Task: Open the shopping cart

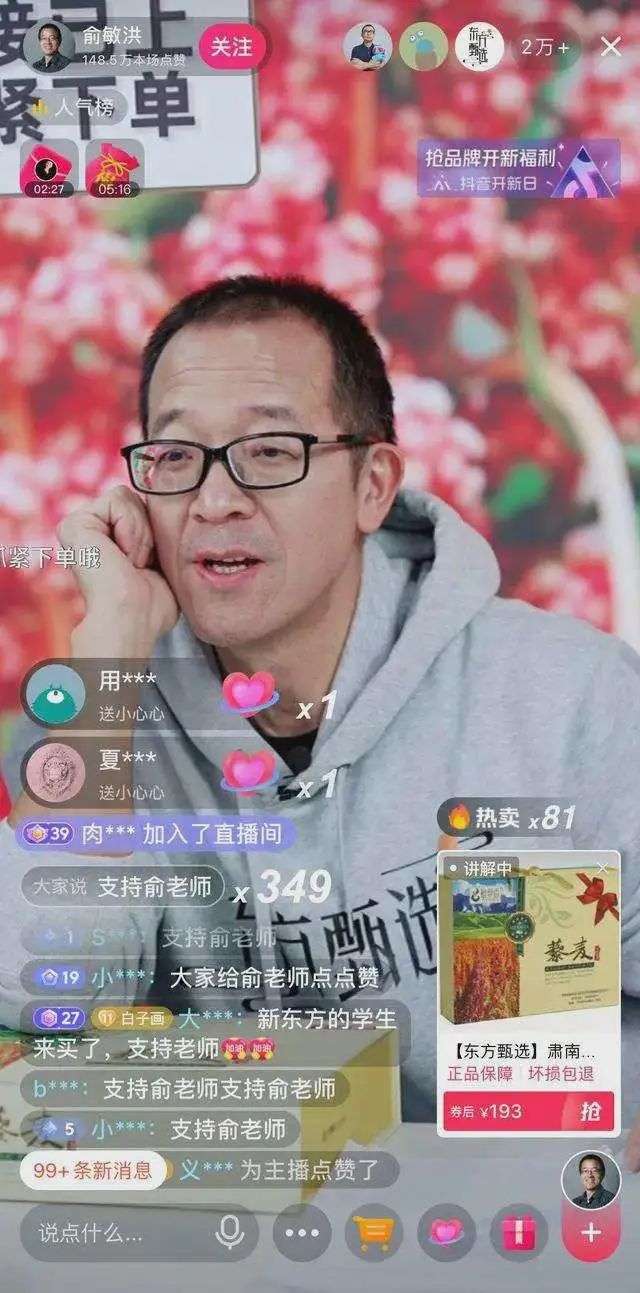Action: pyautogui.click(x=374, y=1232)
